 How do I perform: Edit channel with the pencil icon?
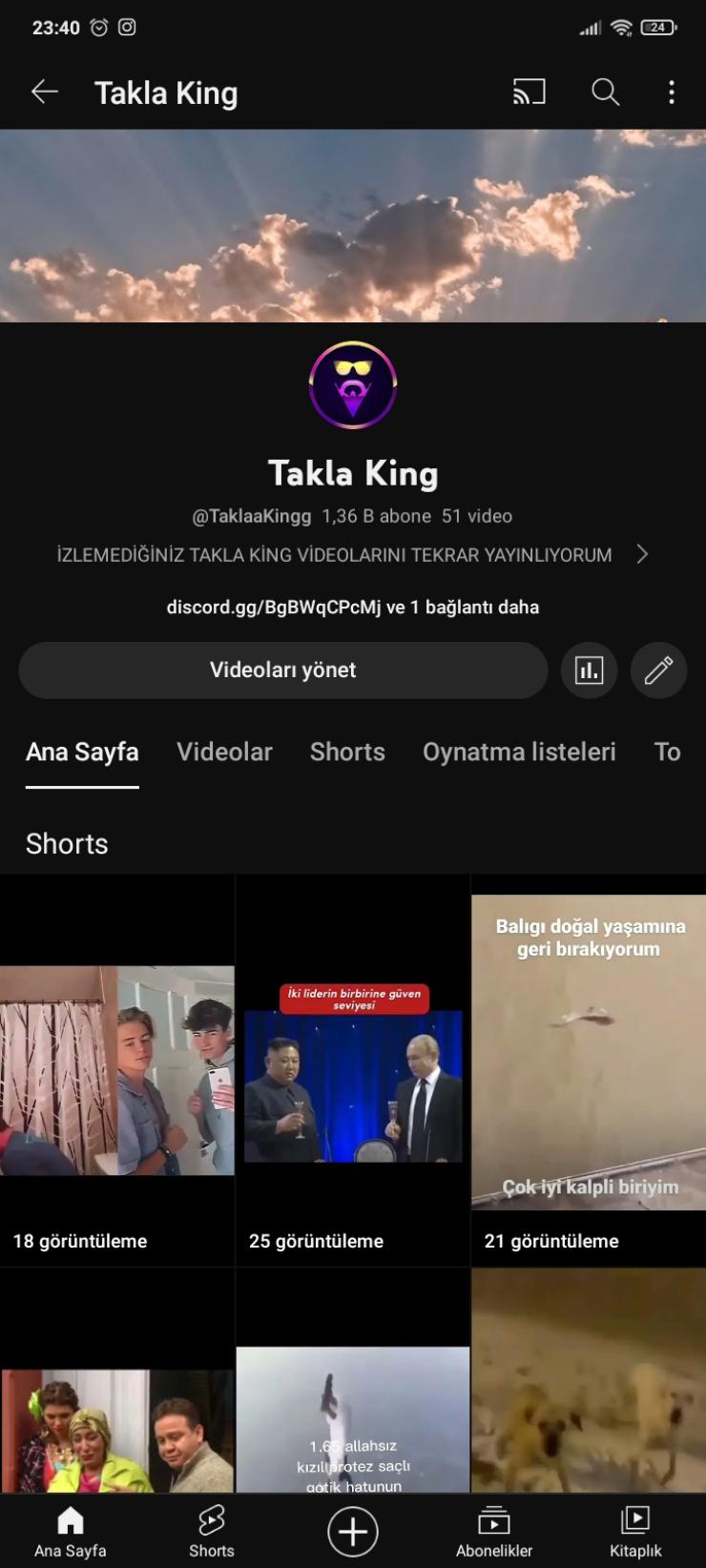(658, 671)
